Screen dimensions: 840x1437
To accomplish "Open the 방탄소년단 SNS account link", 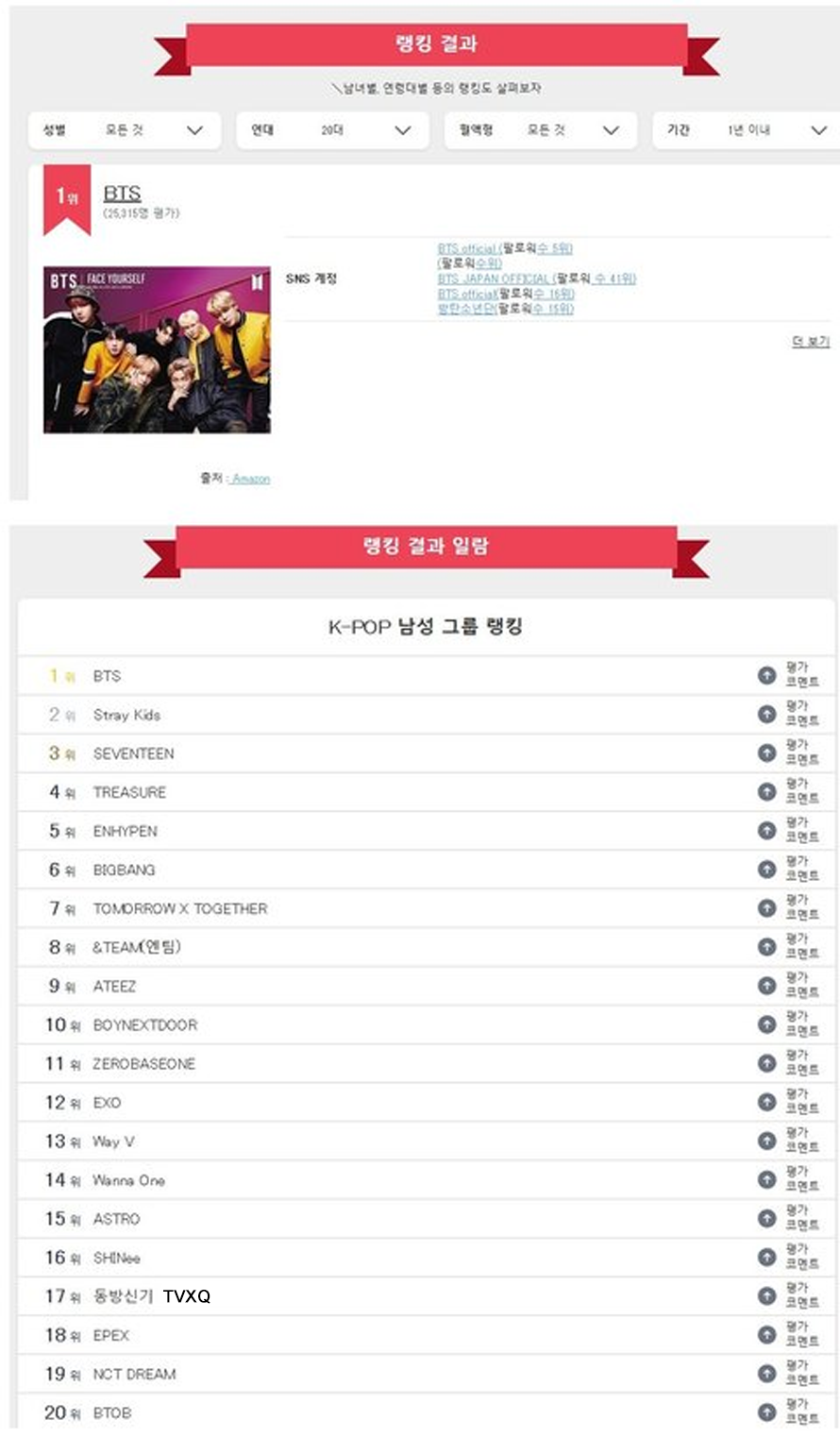I will pyautogui.click(x=466, y=309).
